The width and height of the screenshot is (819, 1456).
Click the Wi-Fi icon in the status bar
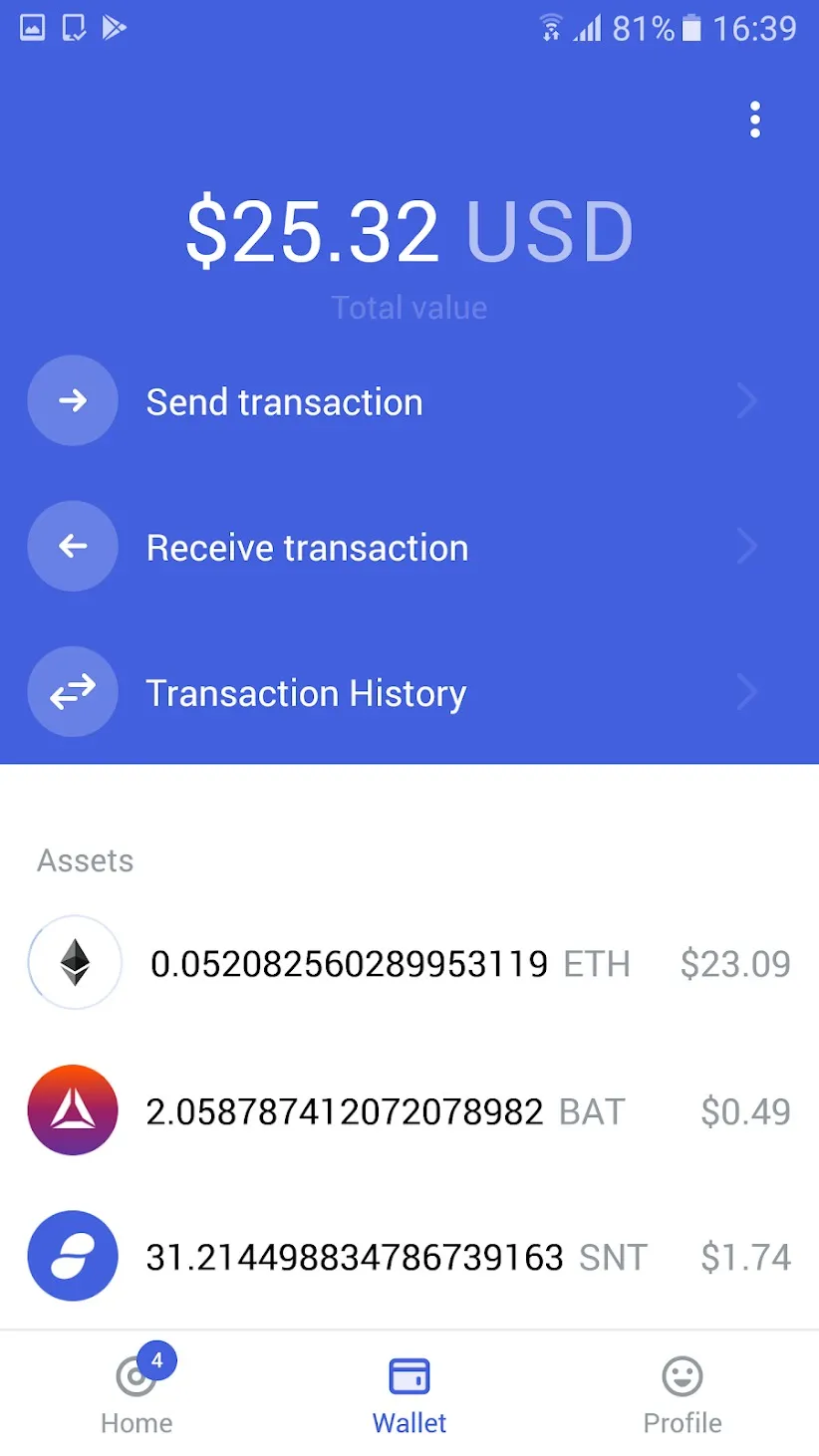coord(551,28)
